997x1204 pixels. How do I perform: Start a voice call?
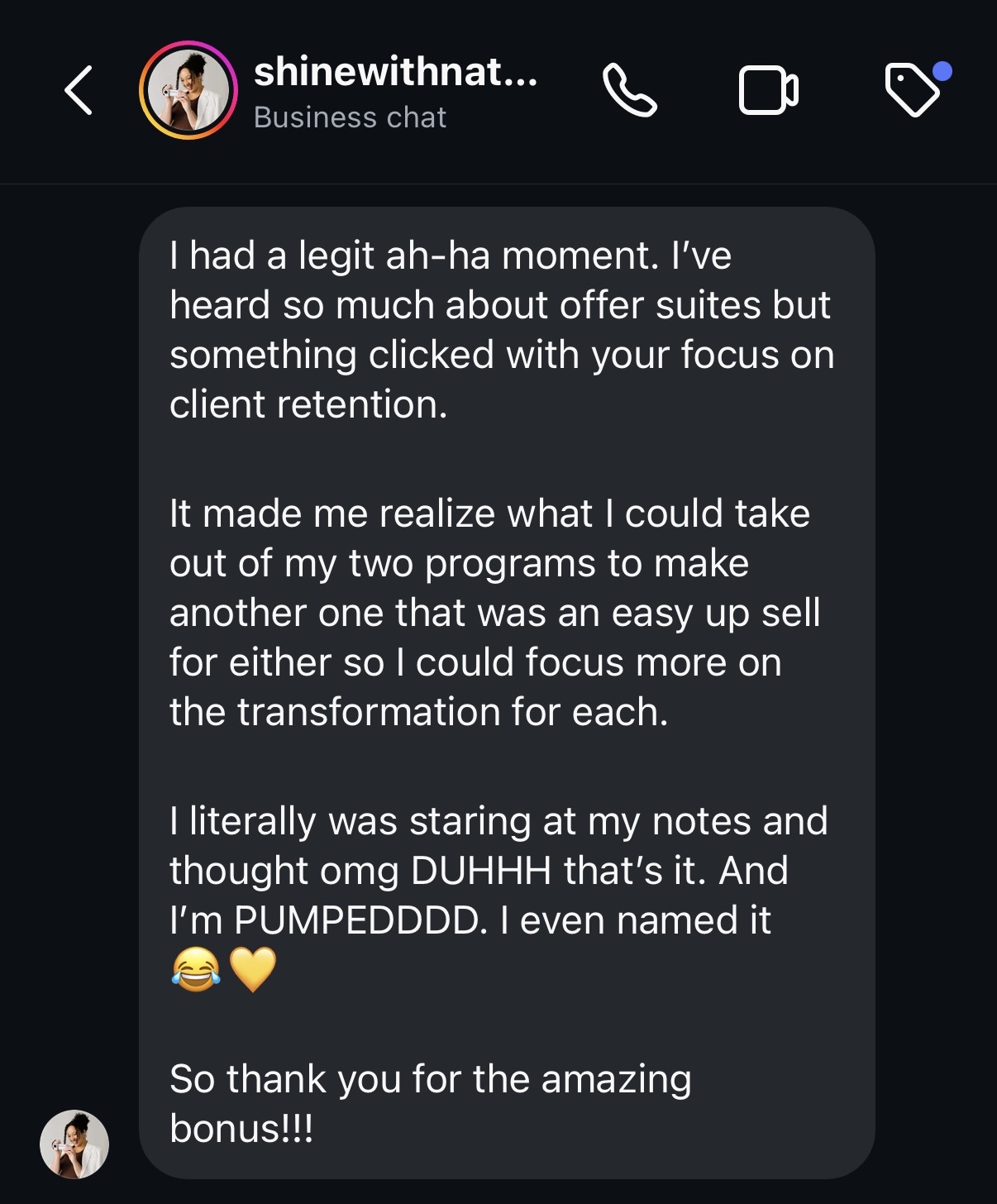[x=630, y=89]
